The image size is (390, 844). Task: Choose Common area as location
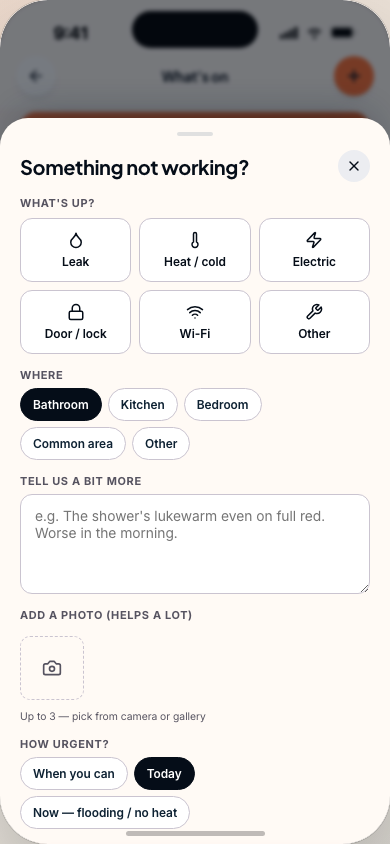click(73, 444)
